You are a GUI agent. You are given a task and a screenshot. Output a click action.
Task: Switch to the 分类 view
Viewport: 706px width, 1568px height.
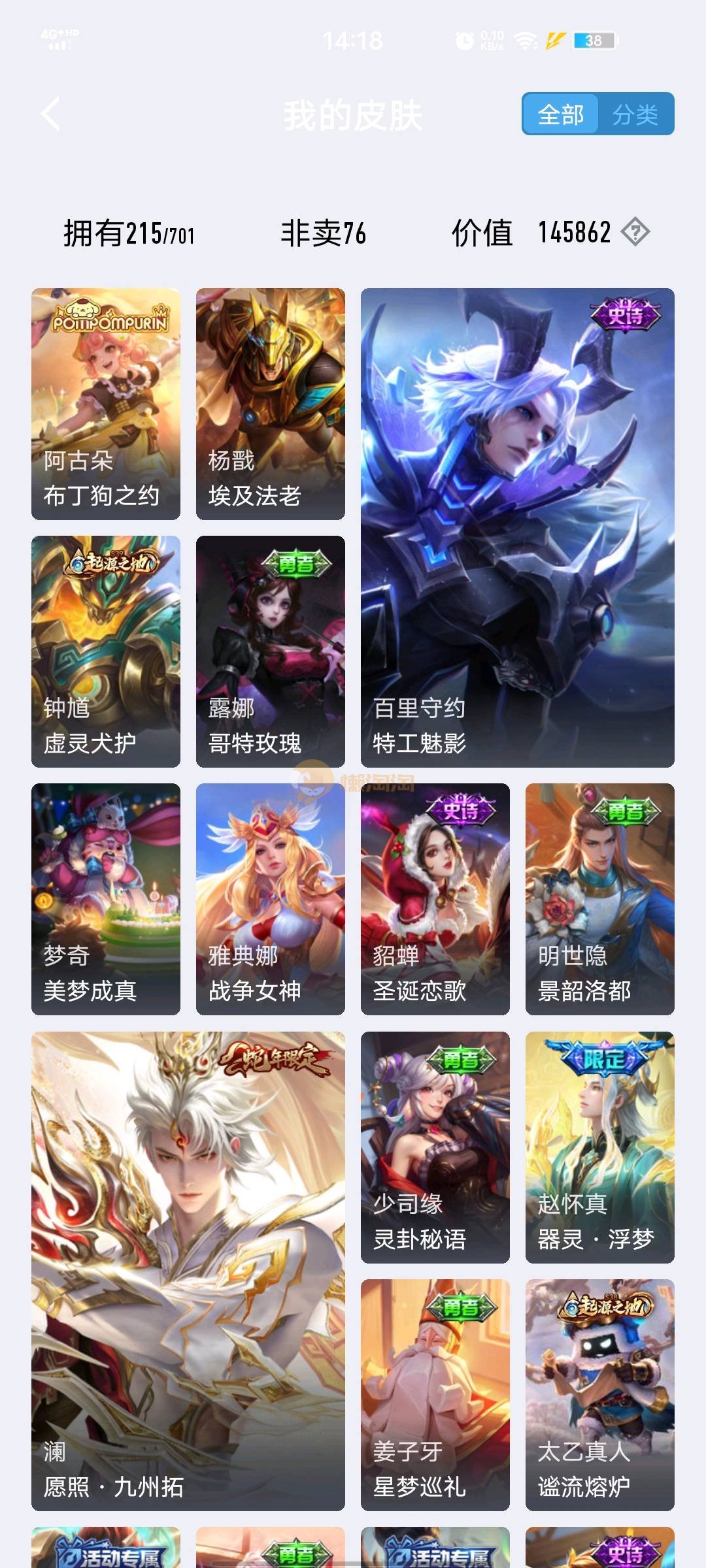pos(635,114)
